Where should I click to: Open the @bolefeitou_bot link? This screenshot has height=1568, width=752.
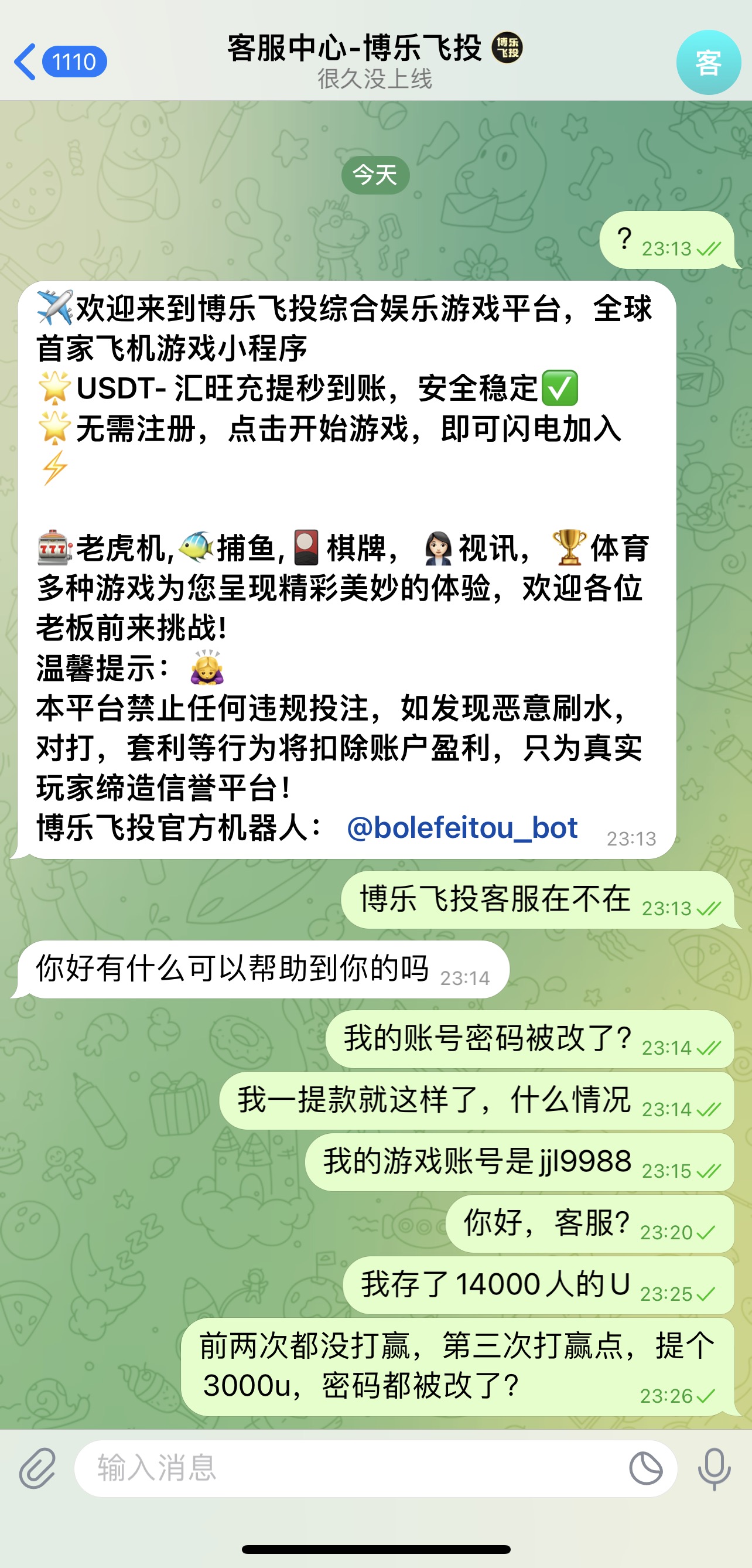461,828
